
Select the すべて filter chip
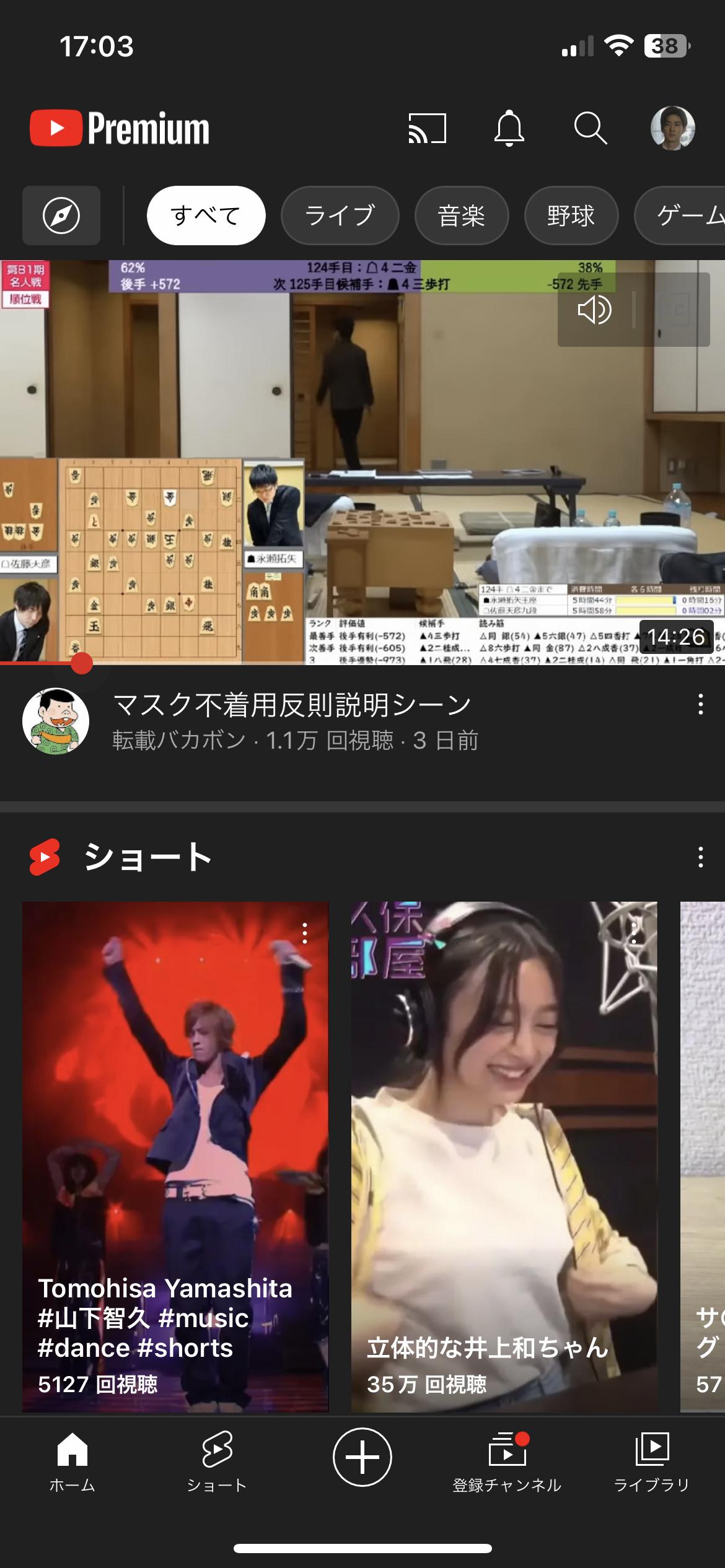coord(206,216)
